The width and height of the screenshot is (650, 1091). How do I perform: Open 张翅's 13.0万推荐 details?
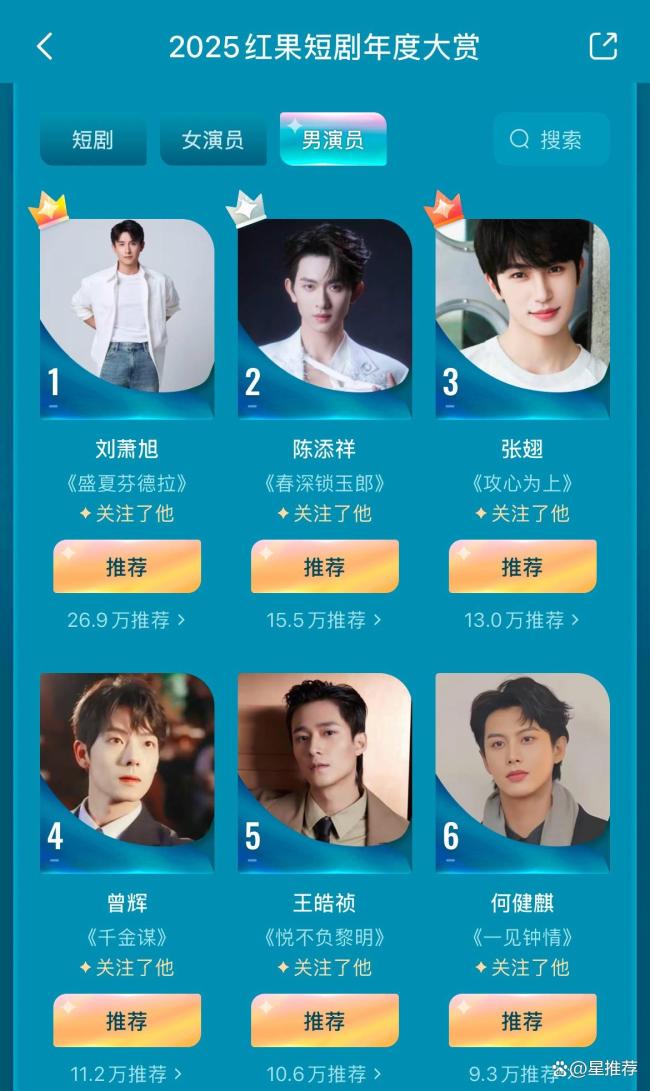click(x=522, y=620)
